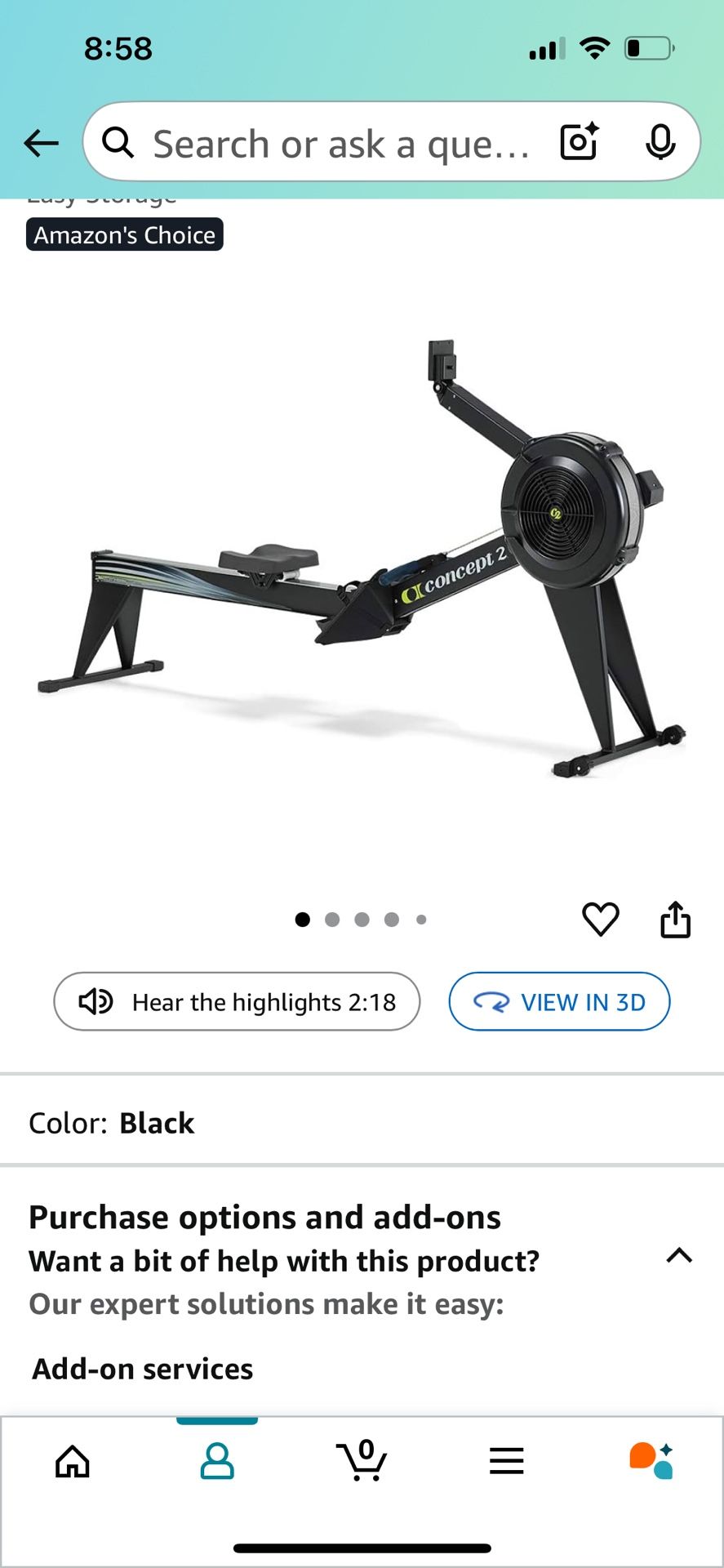The image size is (724, 1568).
Task: Open the shopping cart
Action: pos(362,1461)
